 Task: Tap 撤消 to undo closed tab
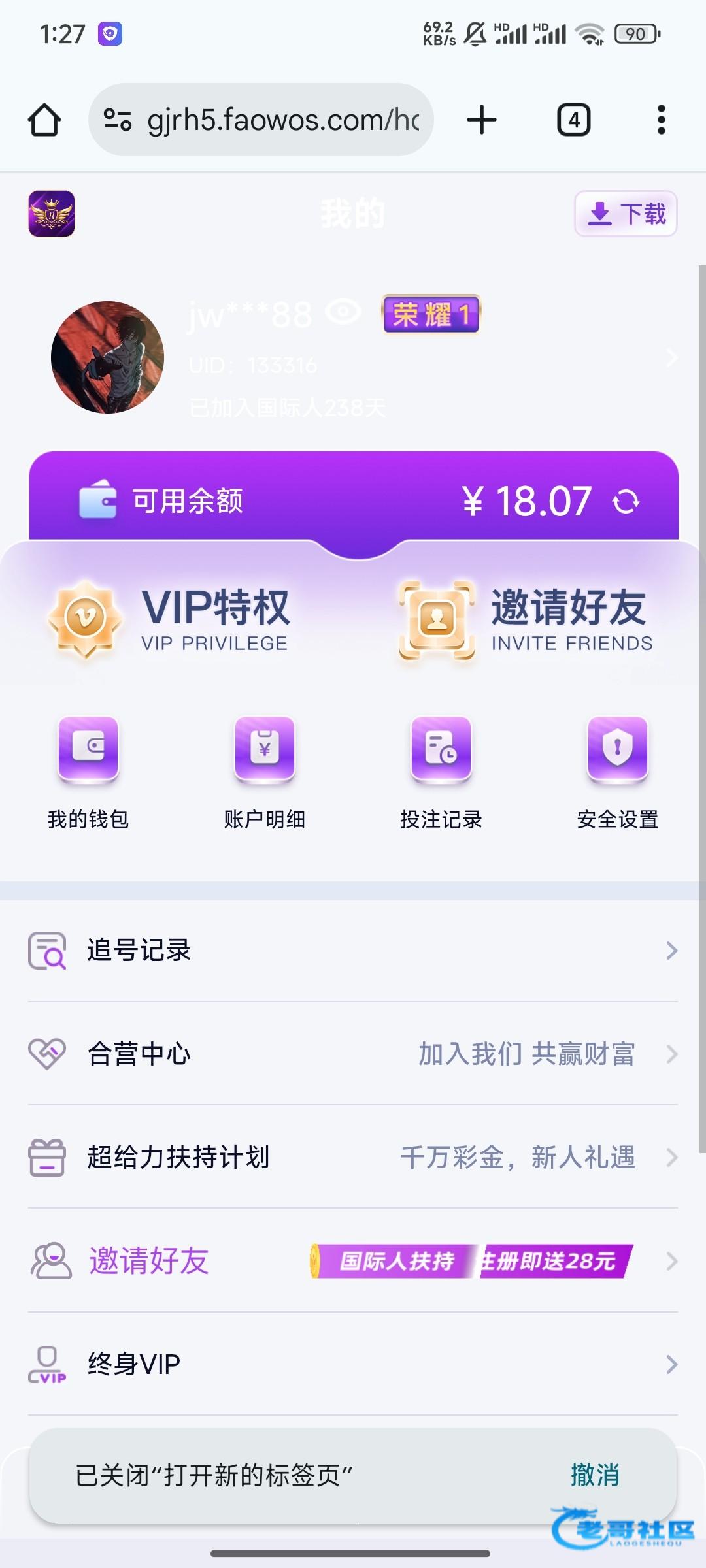pyautogui.click(x=595, y=1475)
